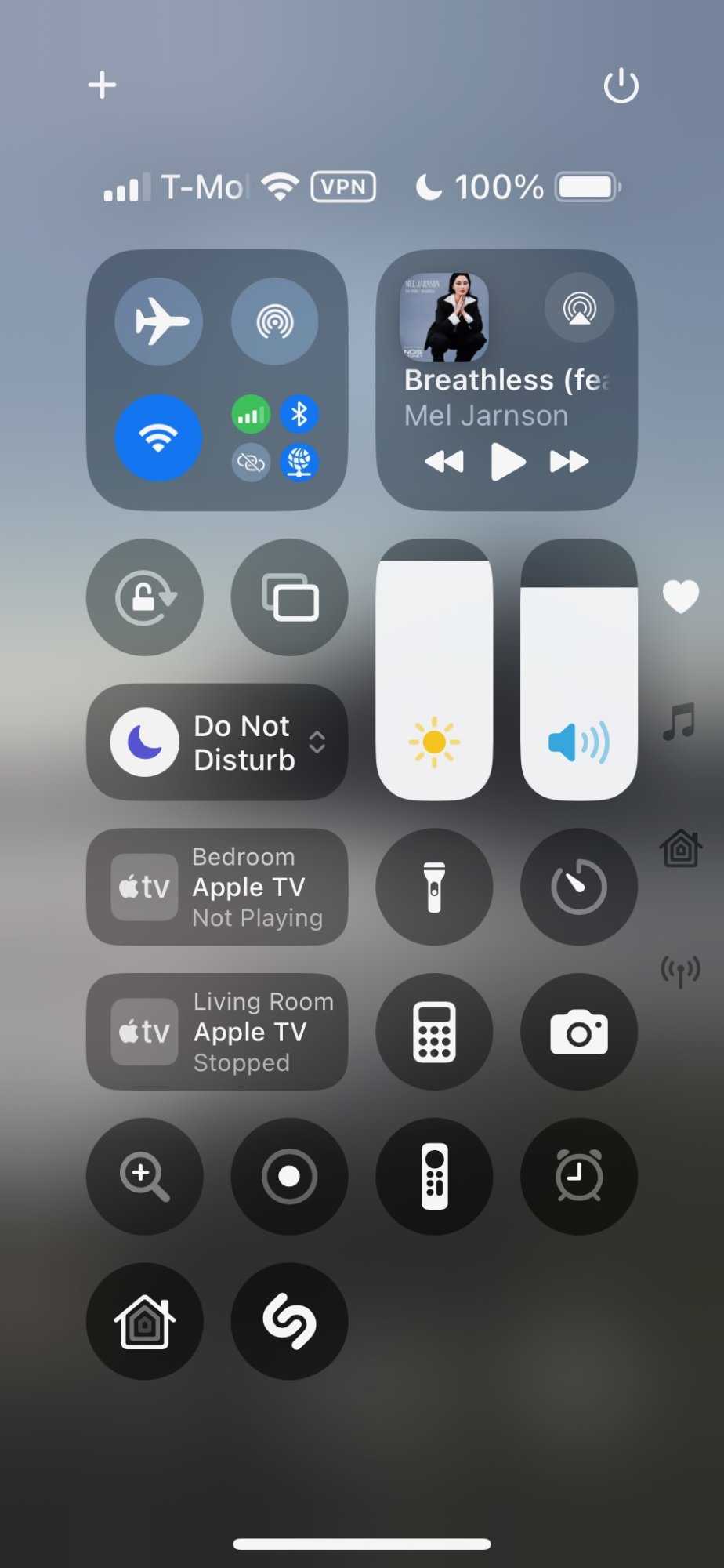Open the Camera
Screen dimensions: 724x1568
(579, 1032)
